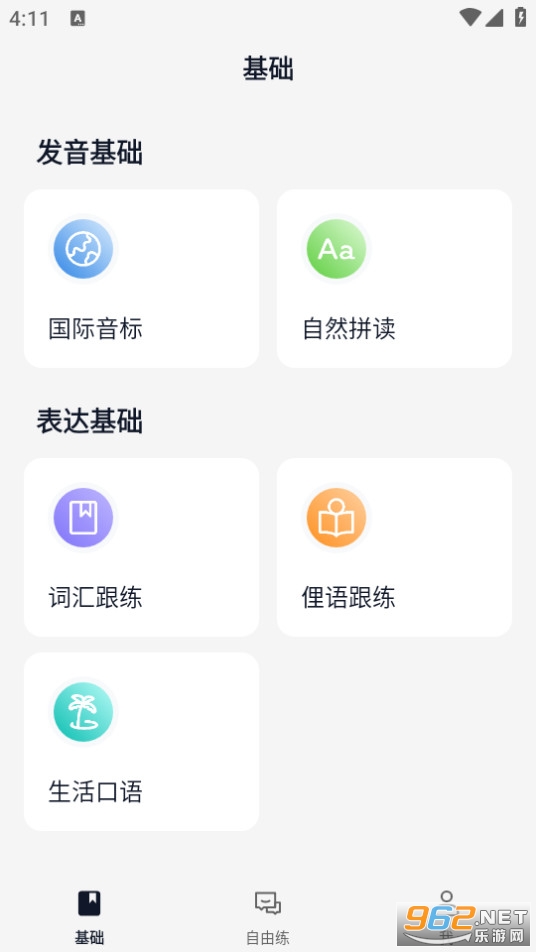Open the 自然拼读 card
This screenshot has width=536, height=952.
point(394,279)
